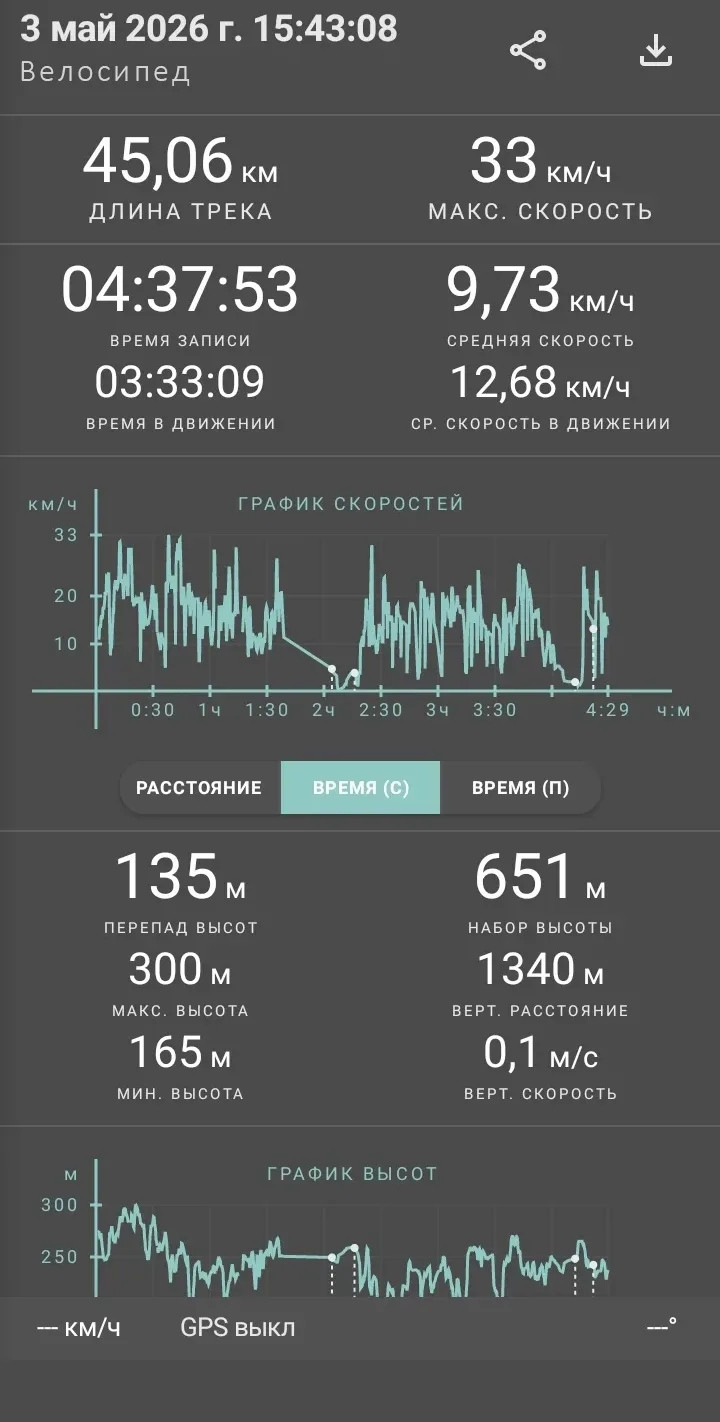
Task: Share this cycling track
Action: tap(528, 50)
